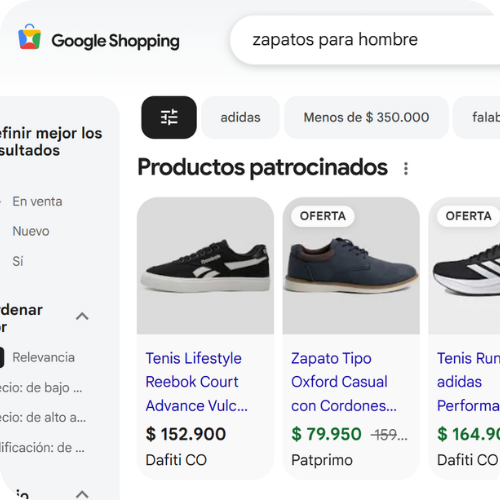Apply the Menos de $ 350.000 chip
500x500 pixels.
pos(366,117)
